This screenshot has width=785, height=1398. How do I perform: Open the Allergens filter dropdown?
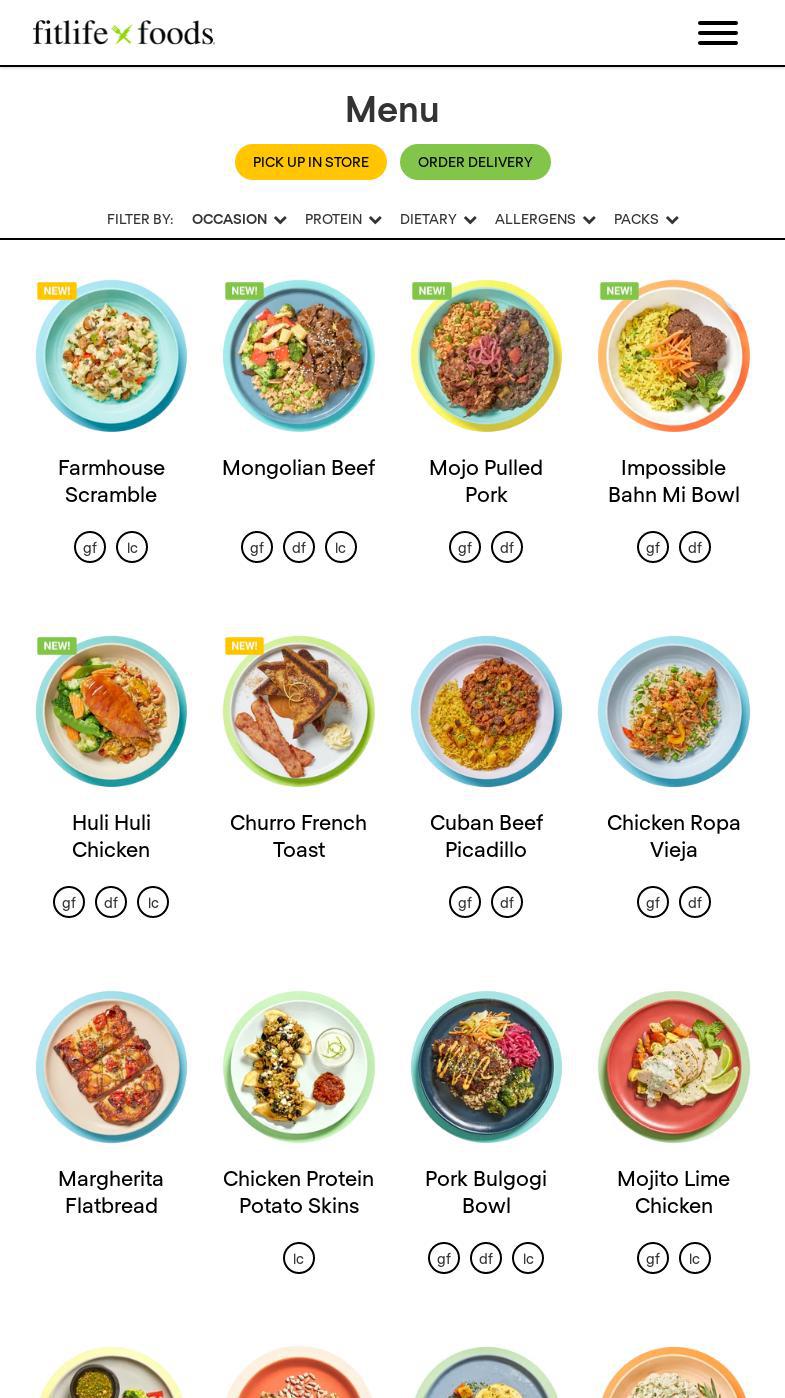coord(545,219)
